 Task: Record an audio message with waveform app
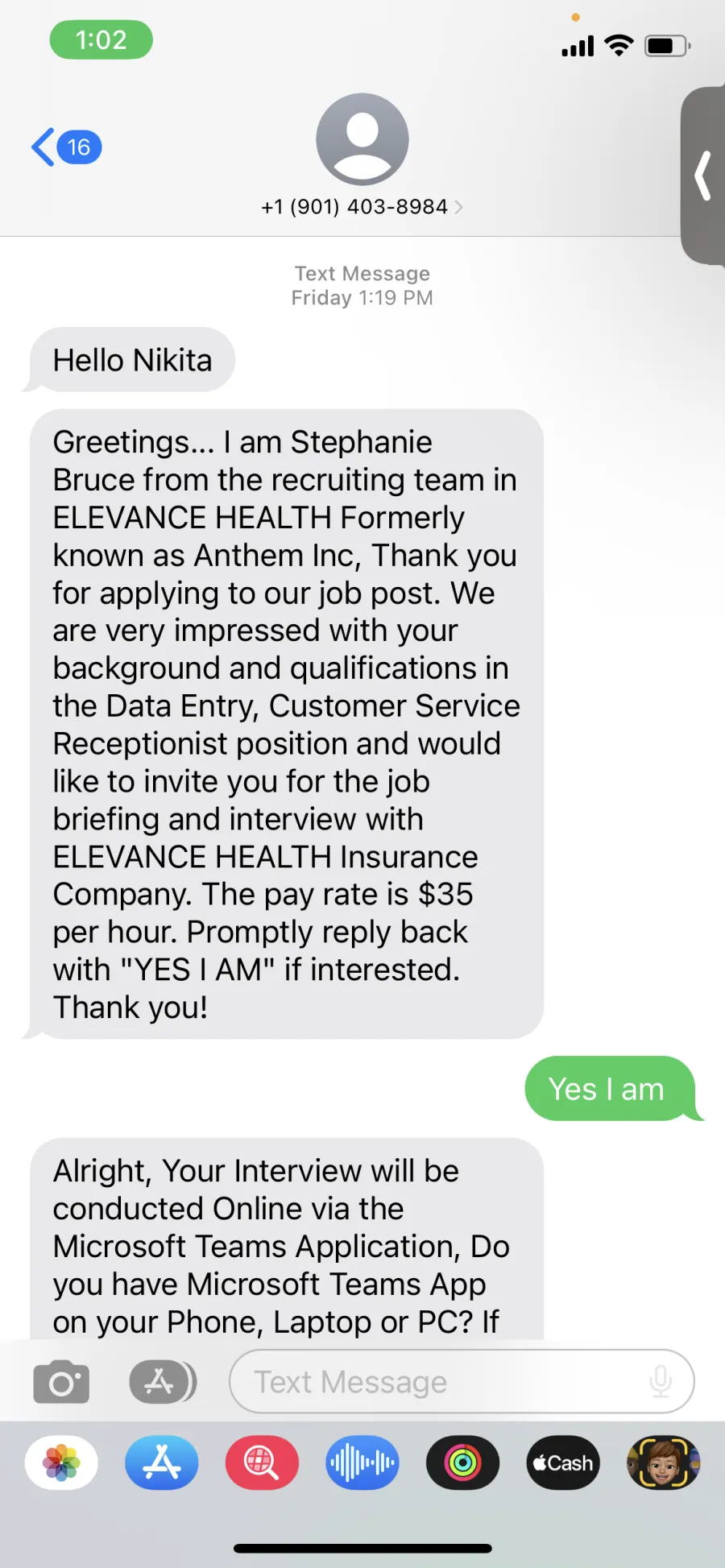point(362,1463)
